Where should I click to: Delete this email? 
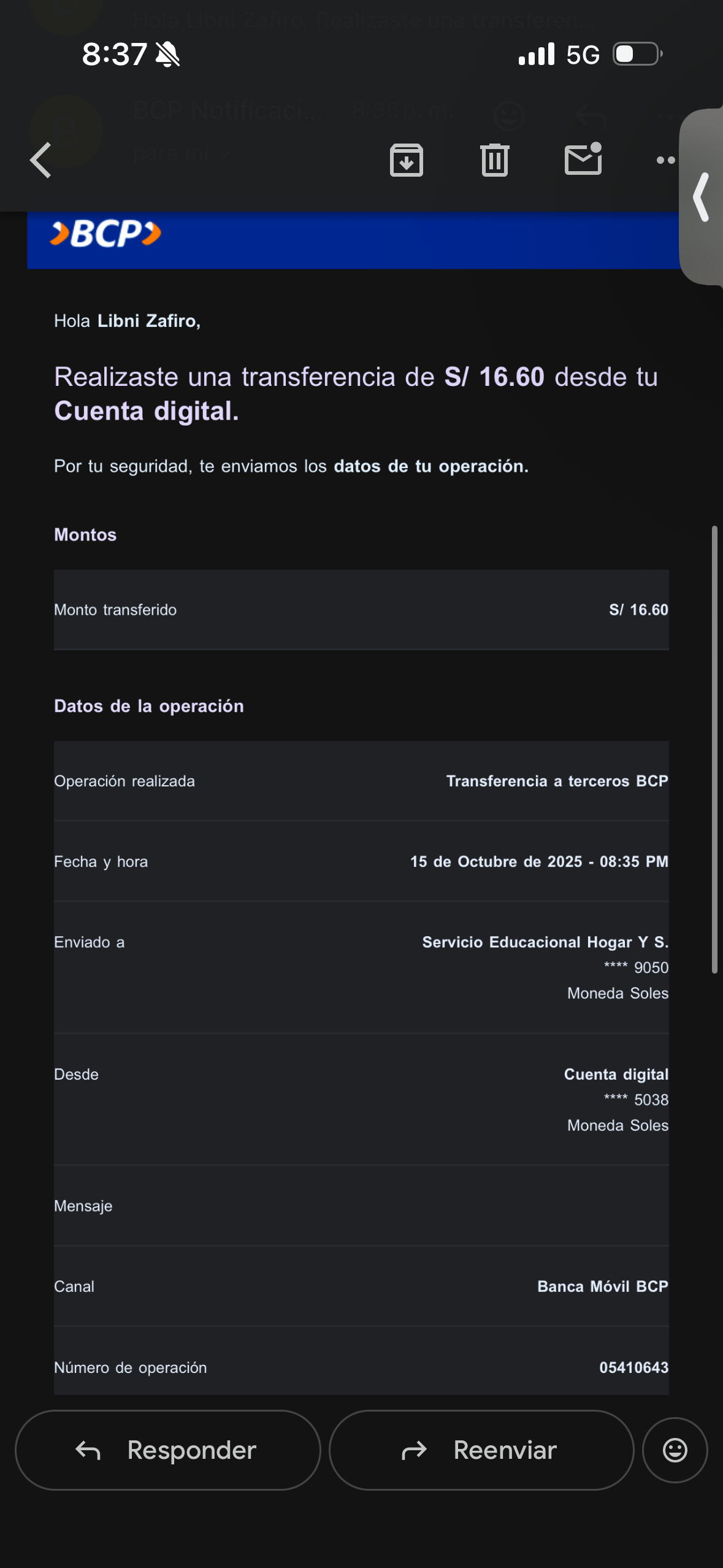pos(494,160)
